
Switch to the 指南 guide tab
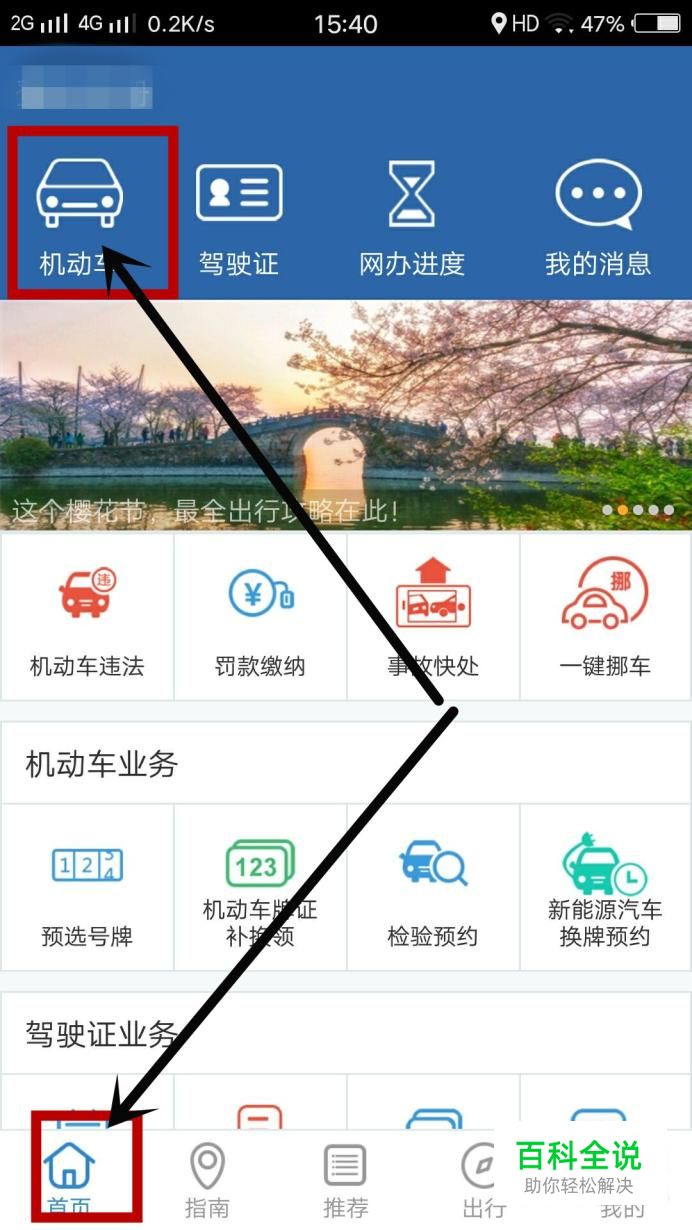click(207, 1180)
